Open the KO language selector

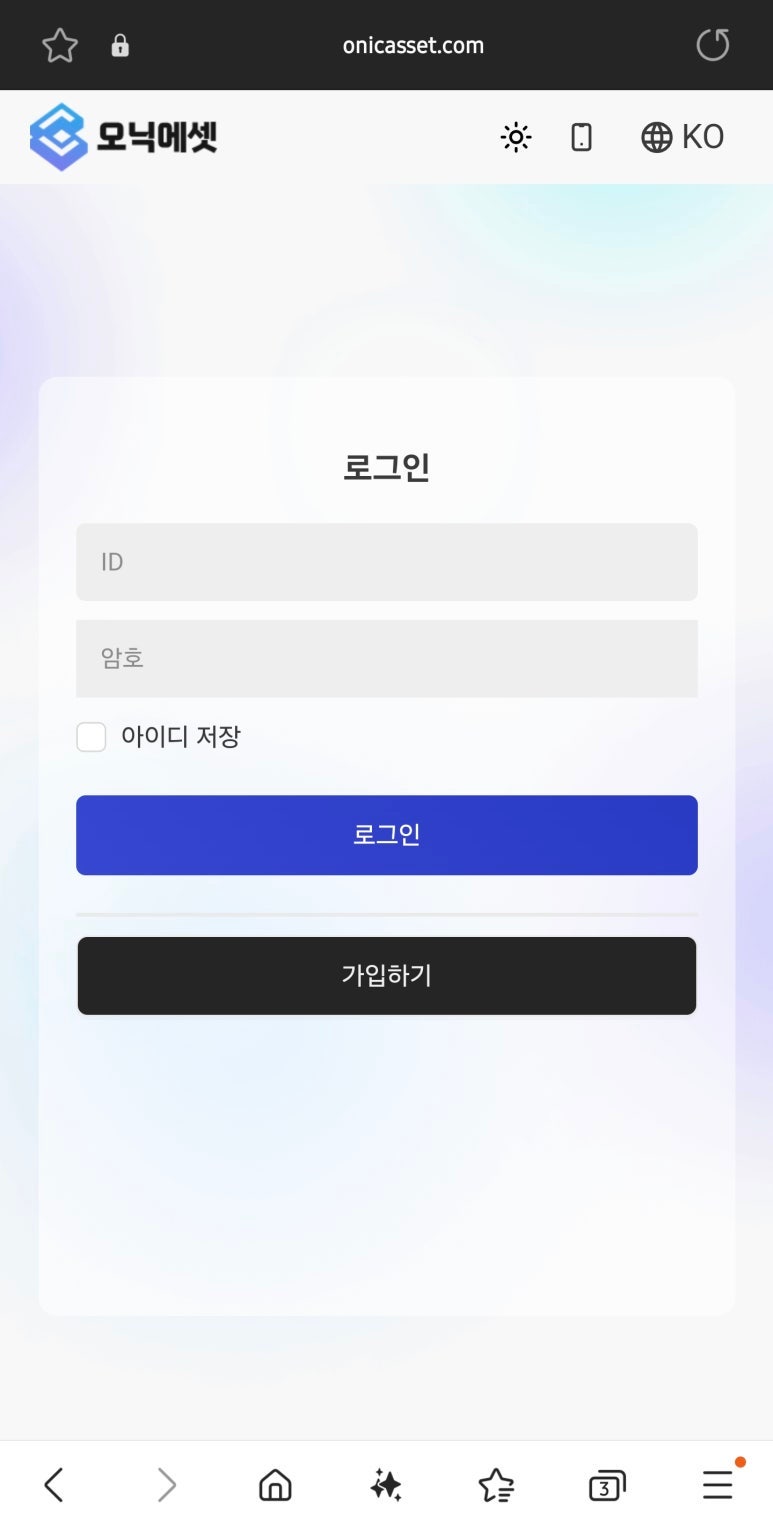pos(682,137)
